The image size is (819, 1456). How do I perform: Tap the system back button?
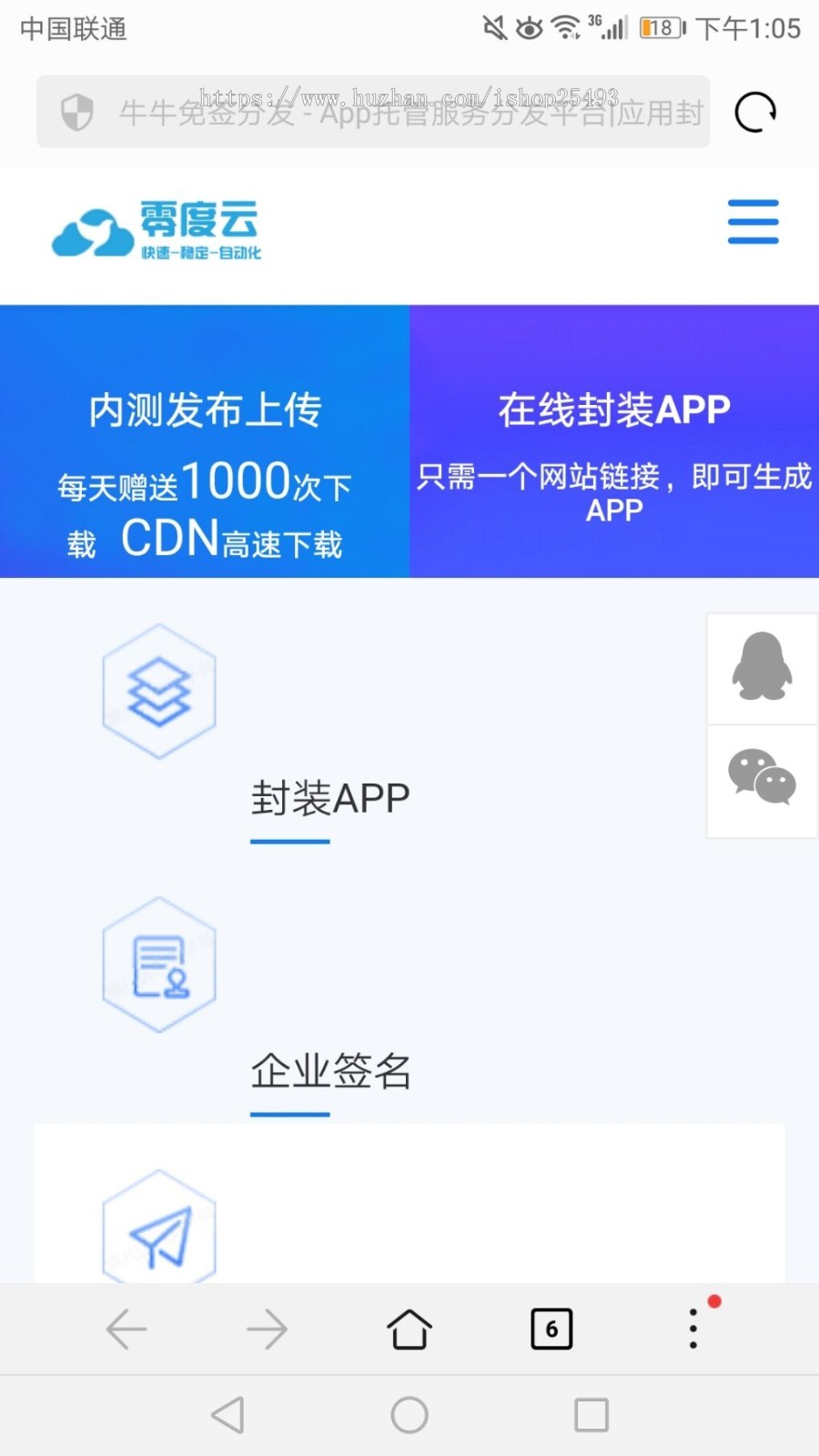(227, 1415)
